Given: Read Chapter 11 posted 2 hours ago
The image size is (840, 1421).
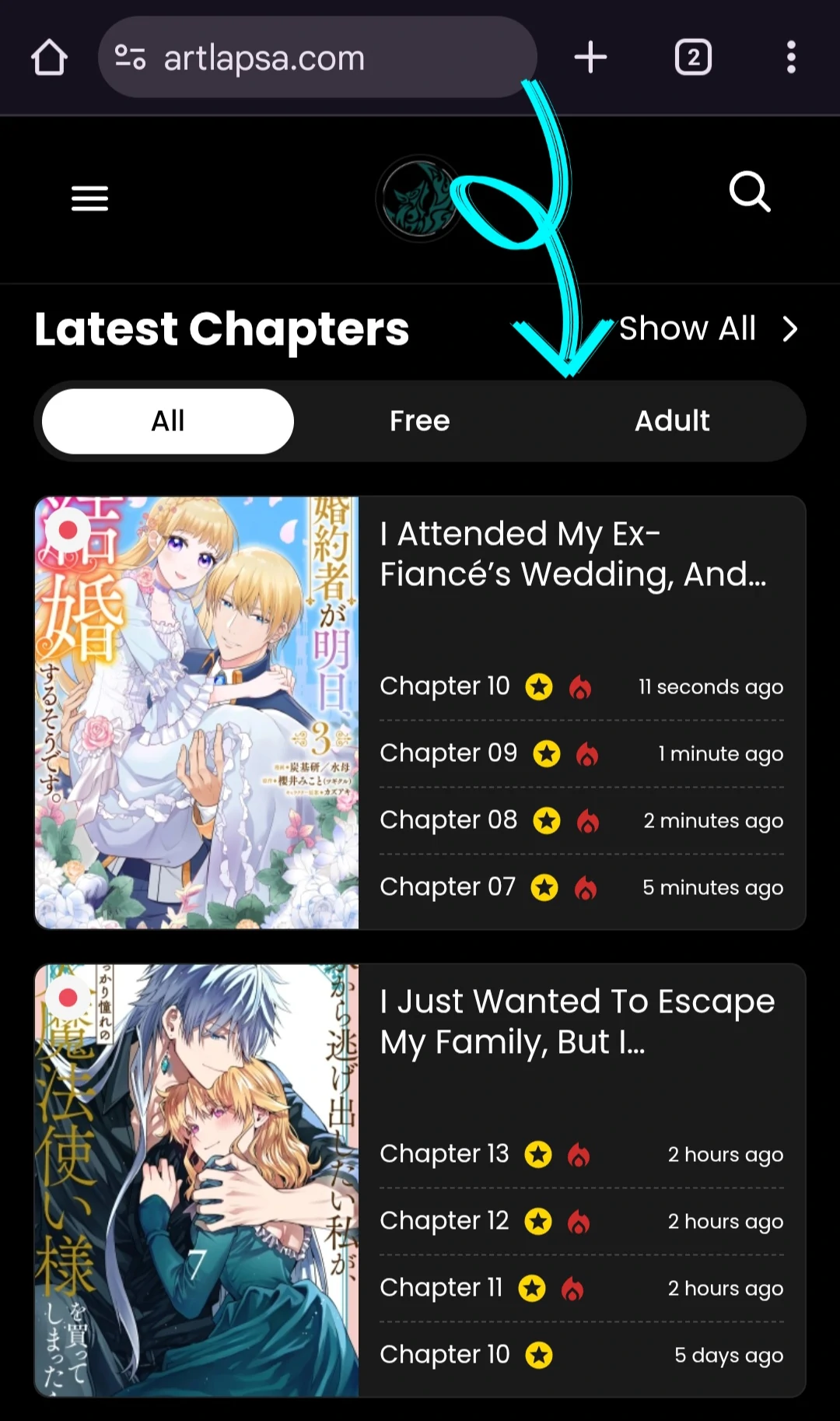Looking at the screenshot, I should [441, 1288].
